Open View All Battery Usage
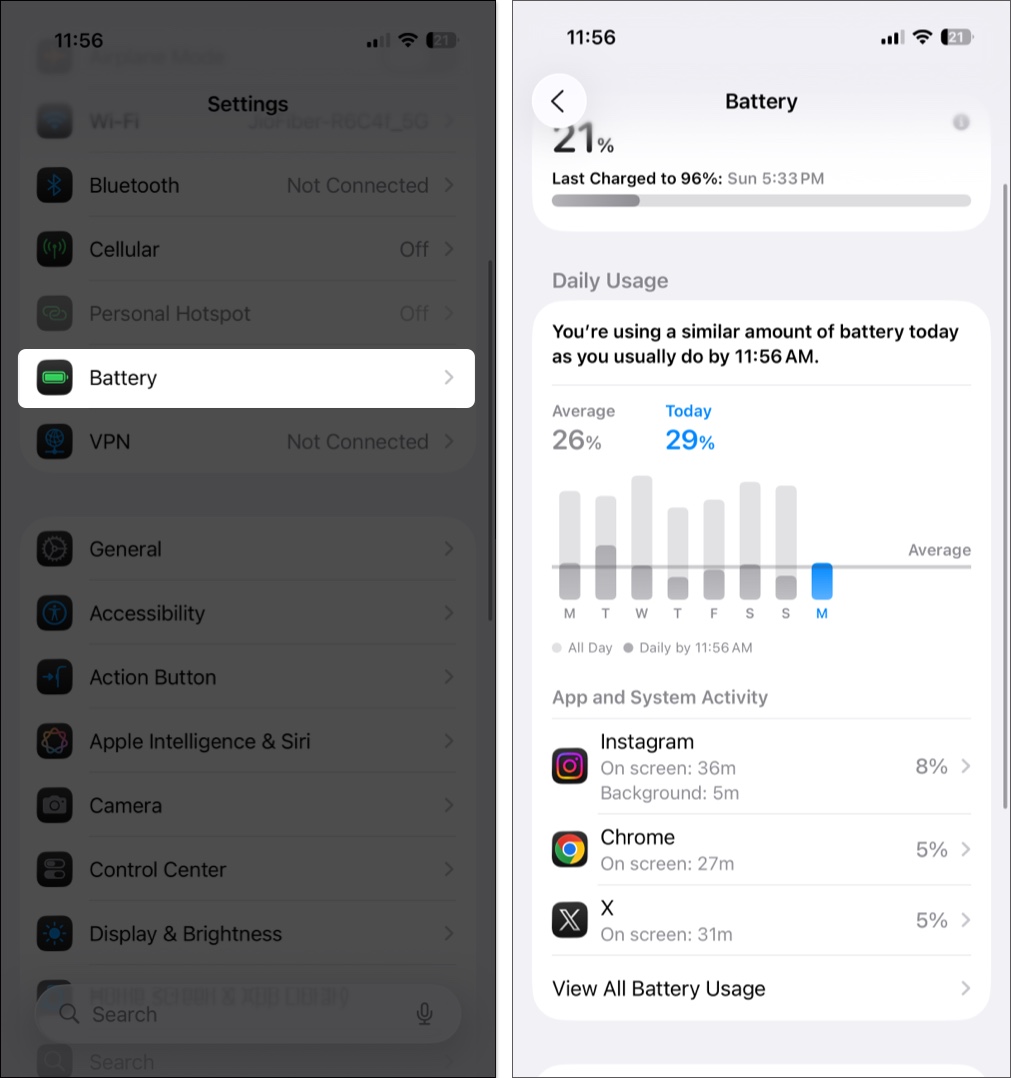 click(760, 988)
